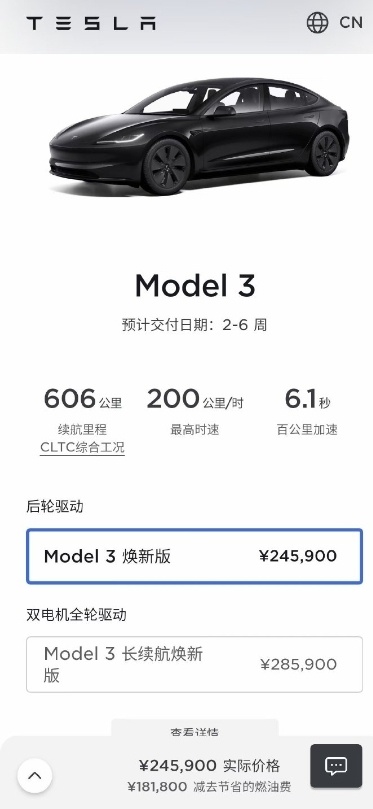Screen dimensions: 373x809
Task: Open the chat support icon
Action: (336, 766)
